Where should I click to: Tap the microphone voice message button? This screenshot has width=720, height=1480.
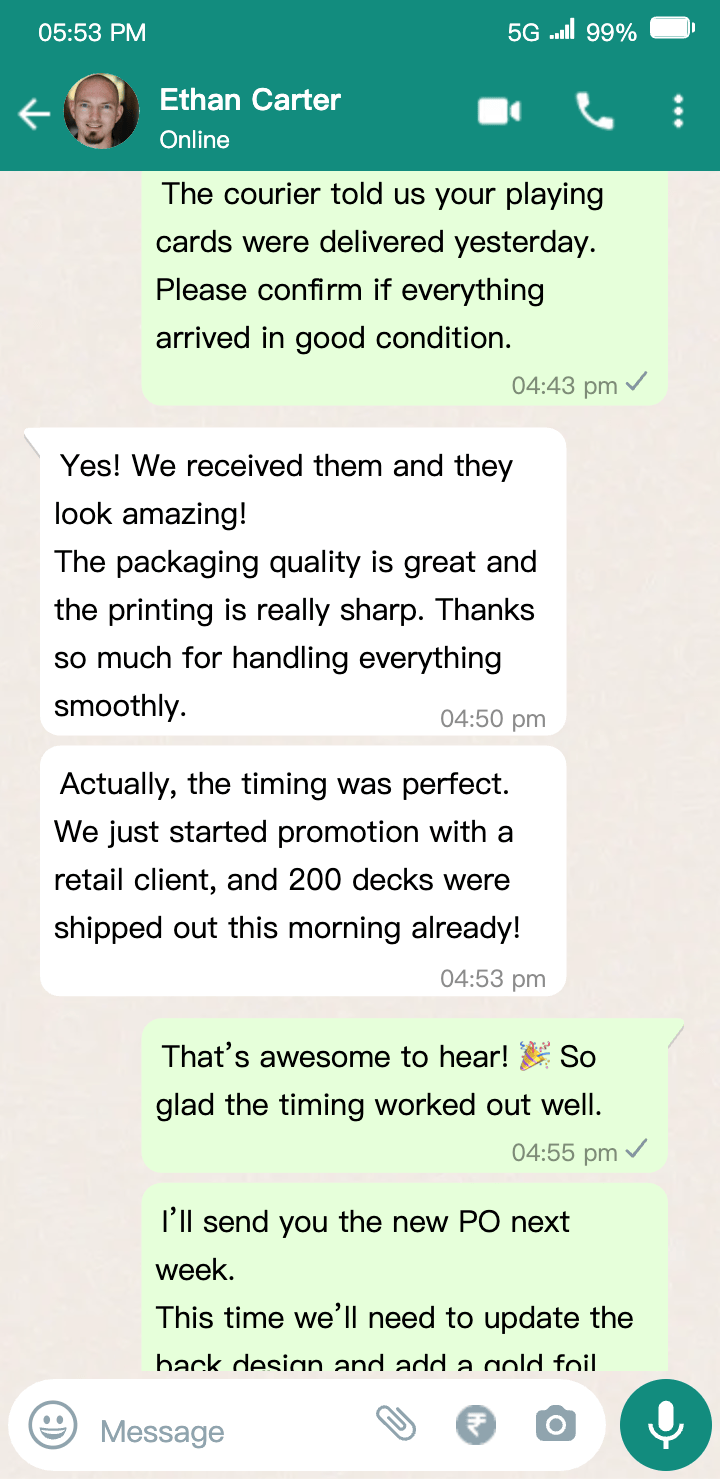click(665, 1425)
